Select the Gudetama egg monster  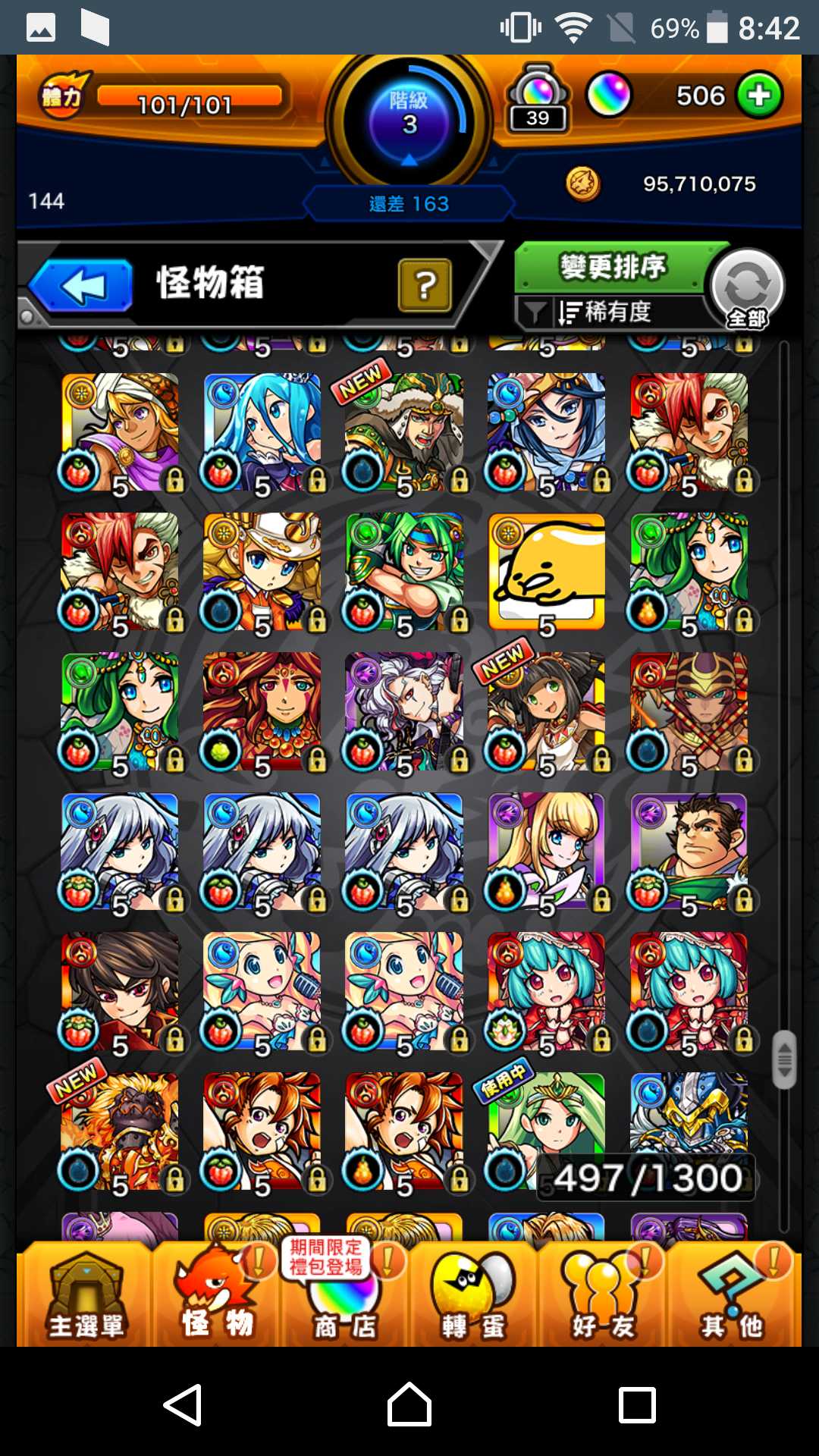pos(546,572)
